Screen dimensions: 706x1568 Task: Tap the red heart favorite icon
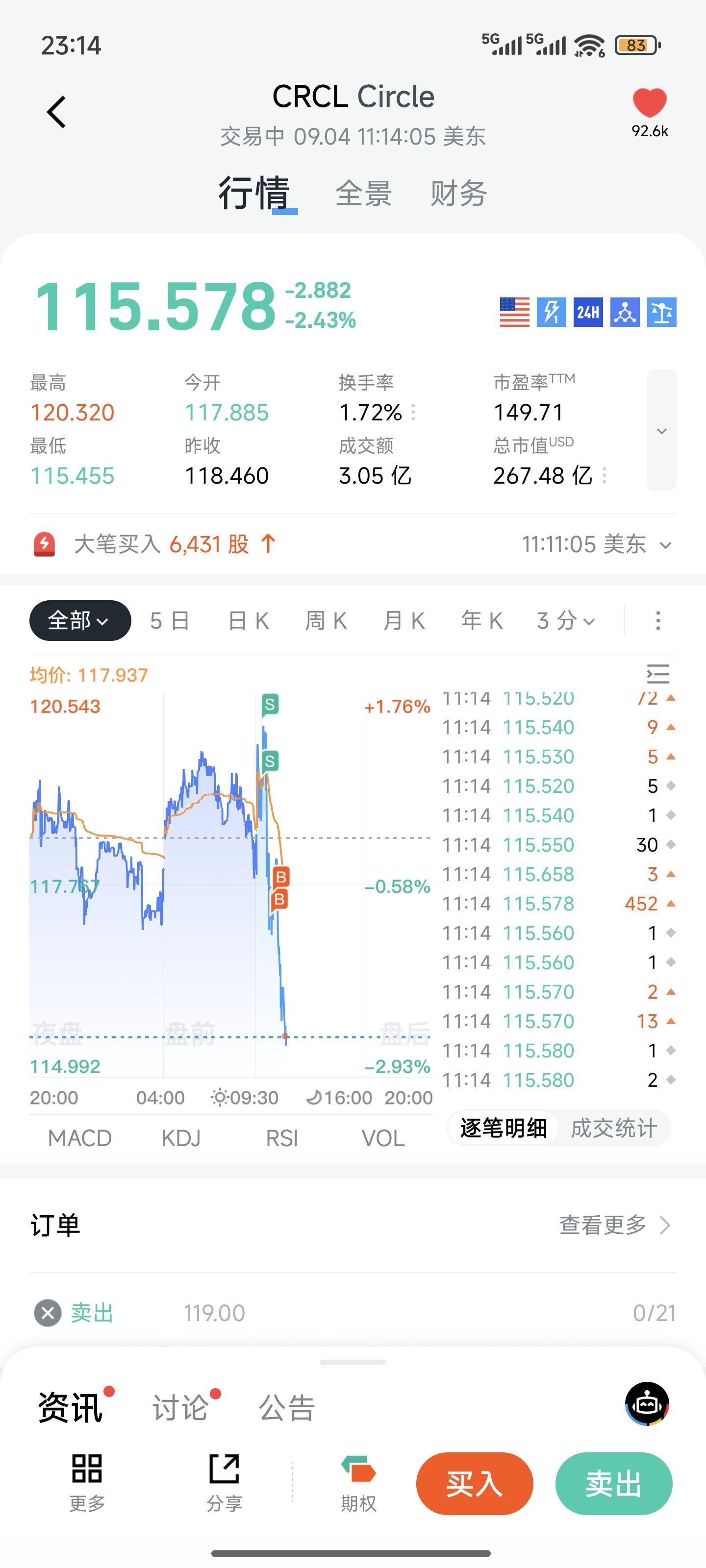(649, 102)
